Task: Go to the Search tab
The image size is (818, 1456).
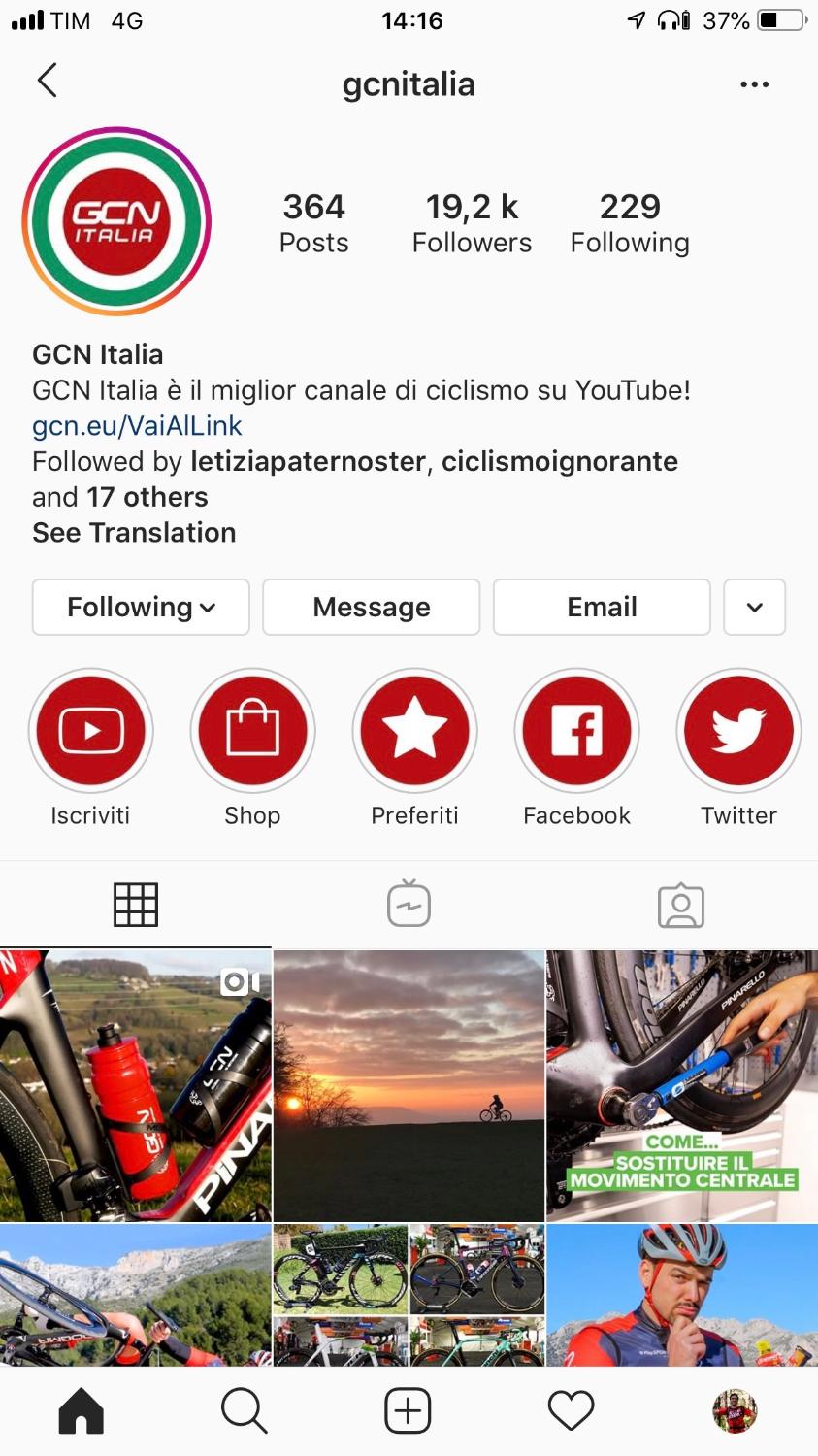Action: coord(244,1410)
